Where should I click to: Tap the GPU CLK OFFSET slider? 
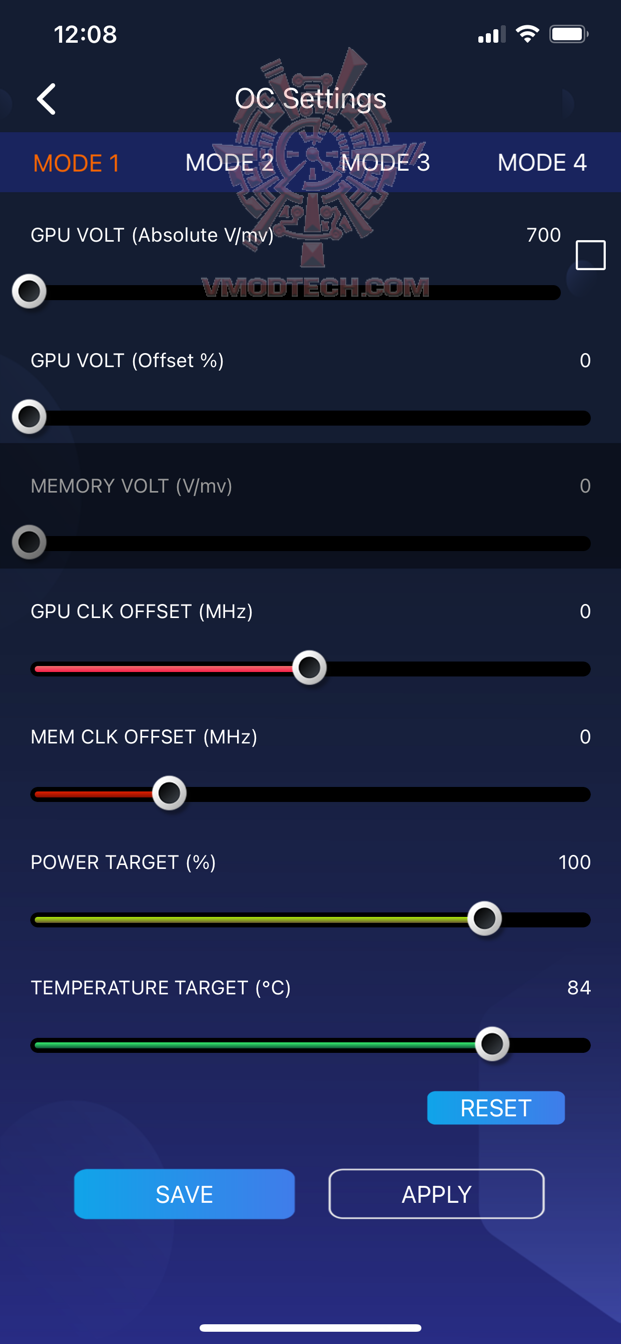[310, 668]
